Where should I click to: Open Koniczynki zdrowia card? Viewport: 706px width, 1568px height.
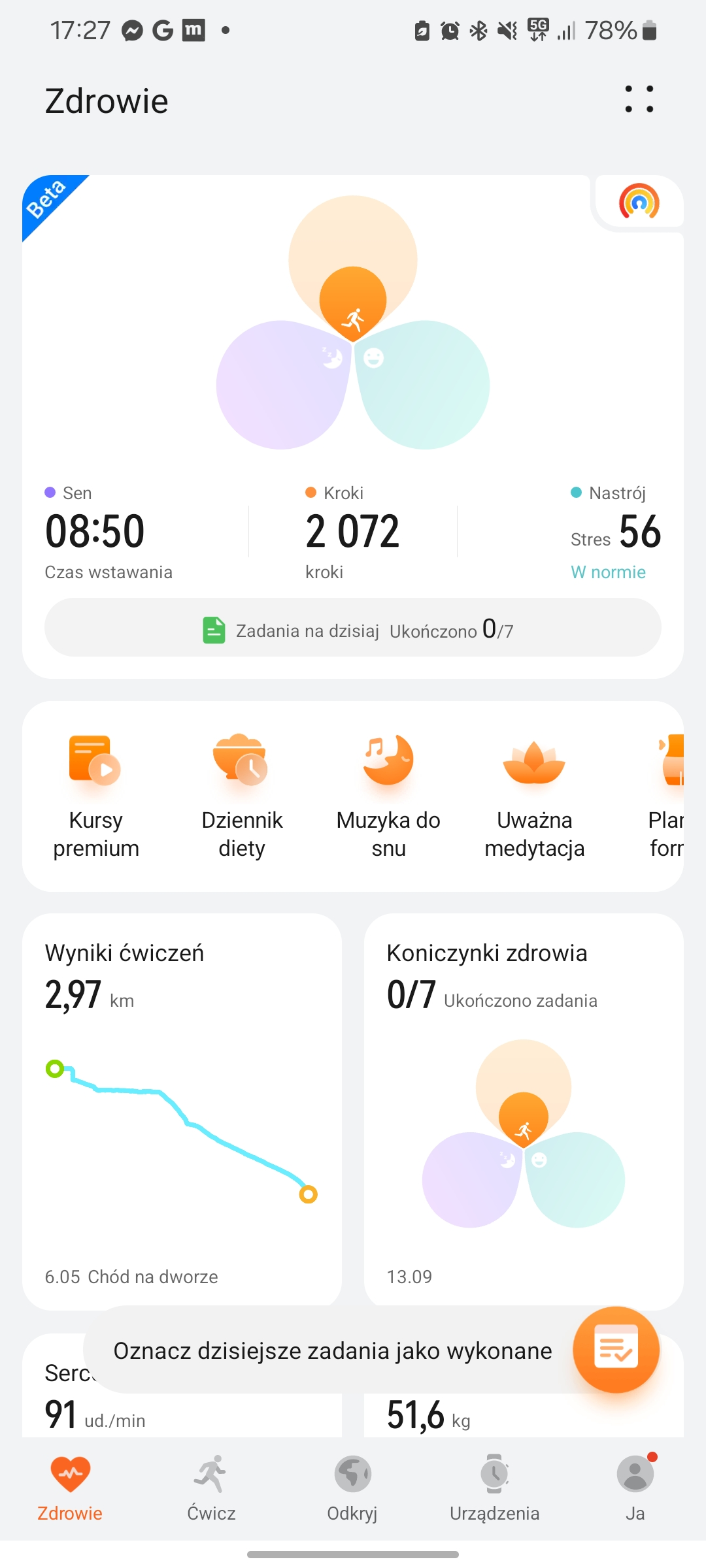coord(523,1111)
